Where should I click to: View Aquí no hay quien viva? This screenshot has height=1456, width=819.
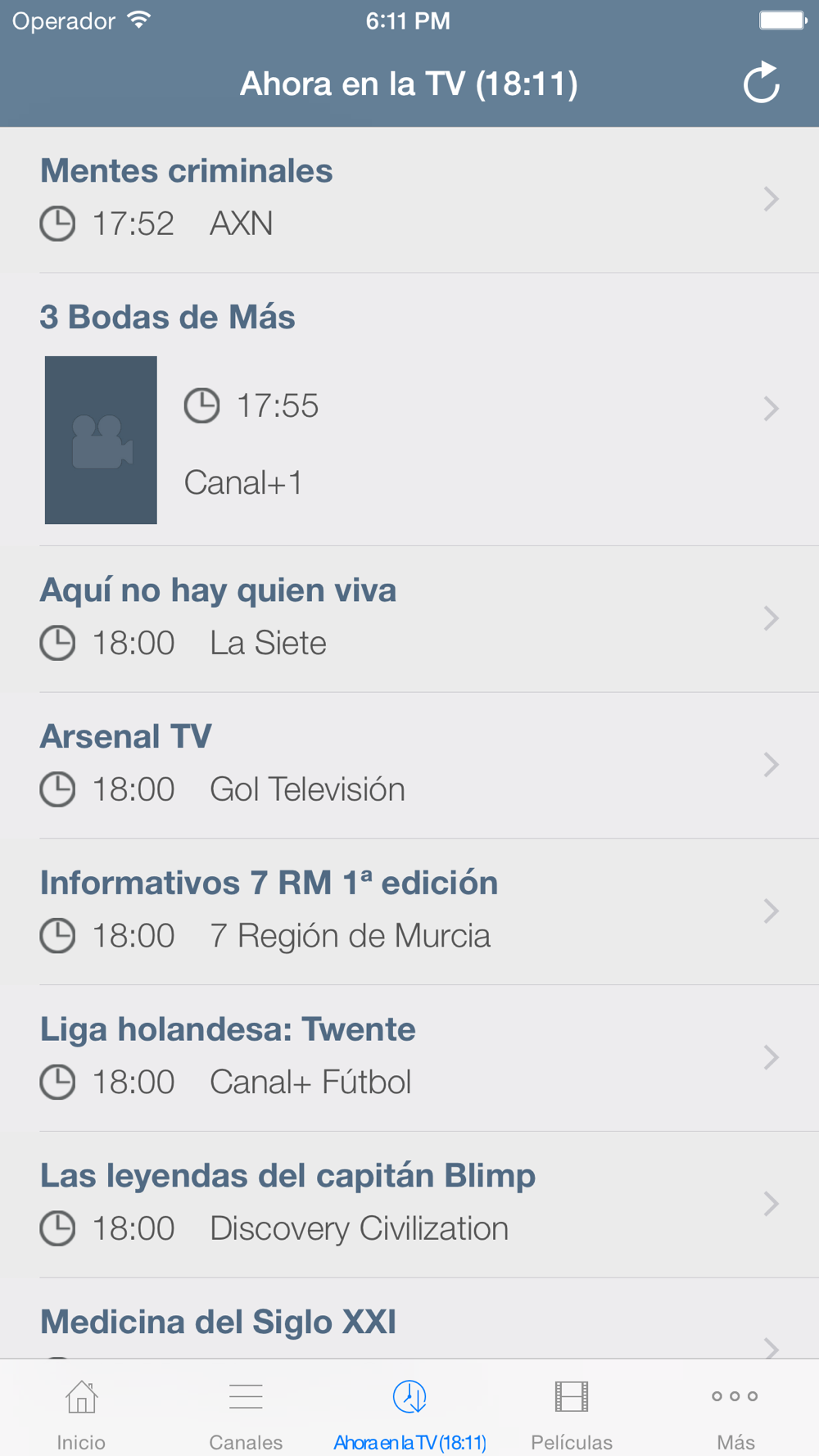[x=409, y=619]
